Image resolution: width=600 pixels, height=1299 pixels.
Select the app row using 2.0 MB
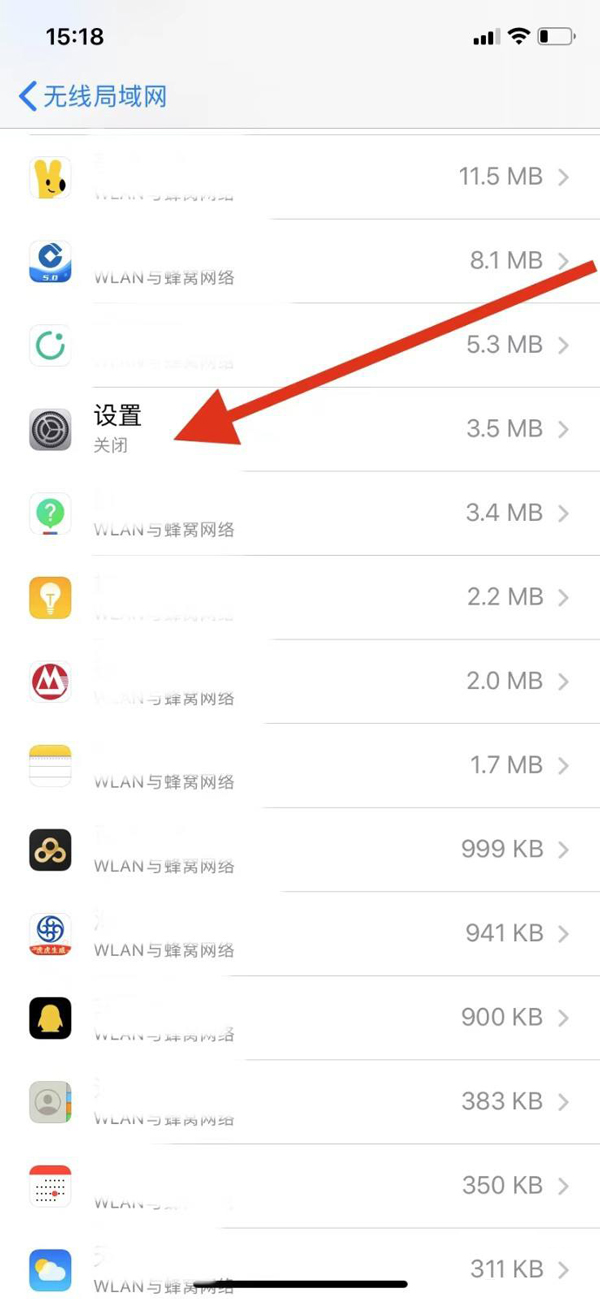[x=300, y=681]
